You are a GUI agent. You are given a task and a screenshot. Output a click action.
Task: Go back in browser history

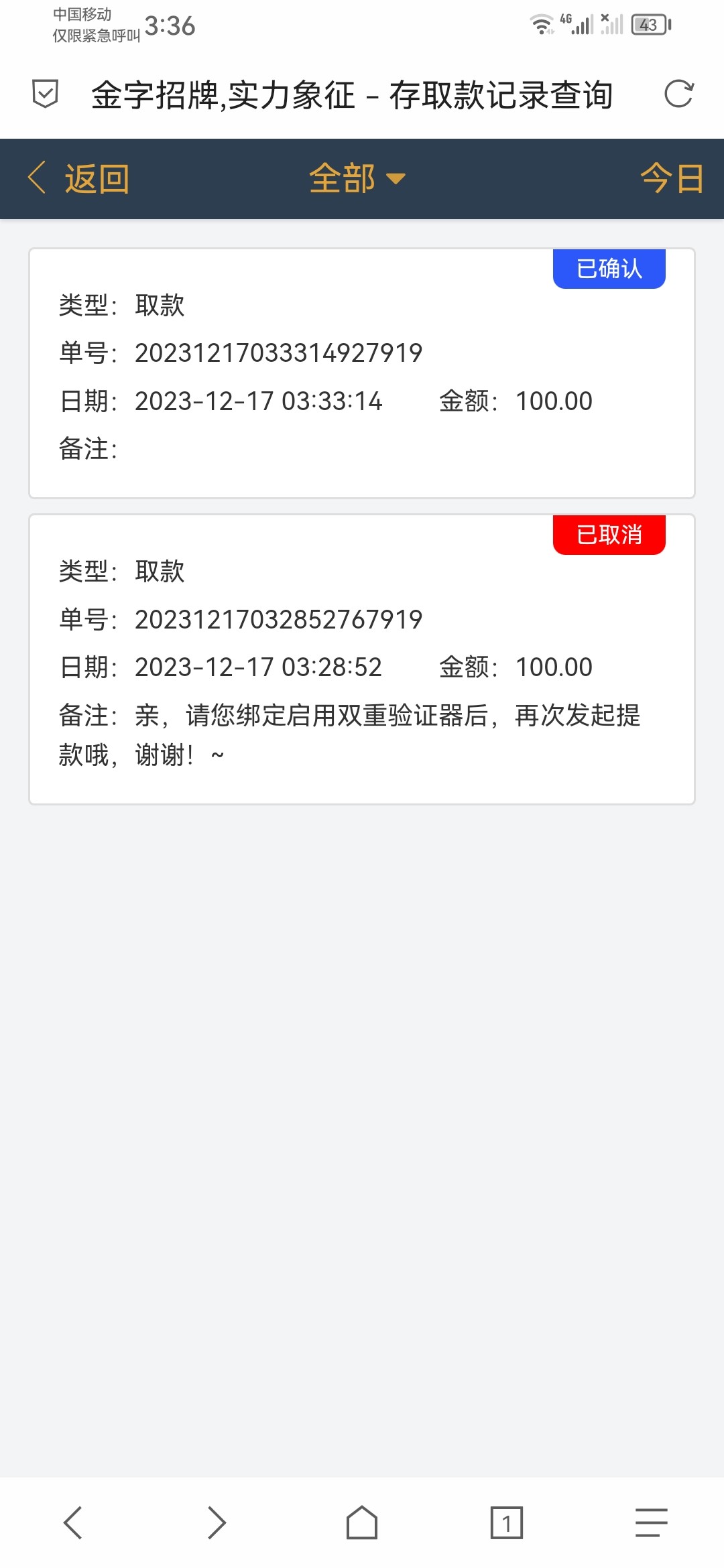pyautogui.click(x=72, y=1522)
